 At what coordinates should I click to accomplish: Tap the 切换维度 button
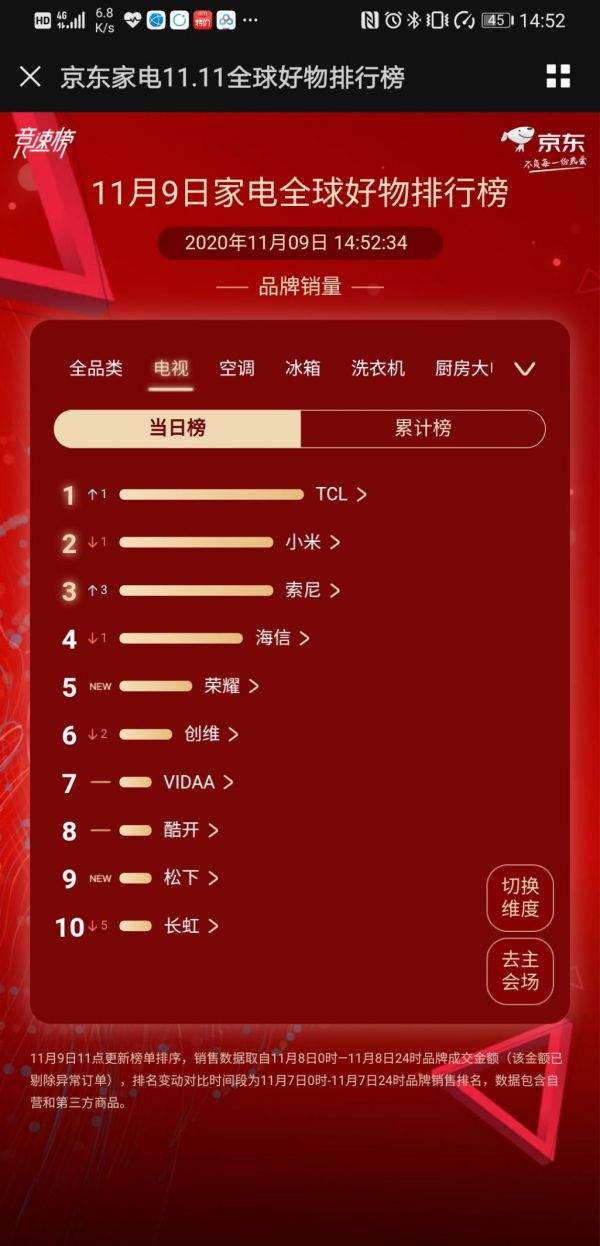coord(520,897)
